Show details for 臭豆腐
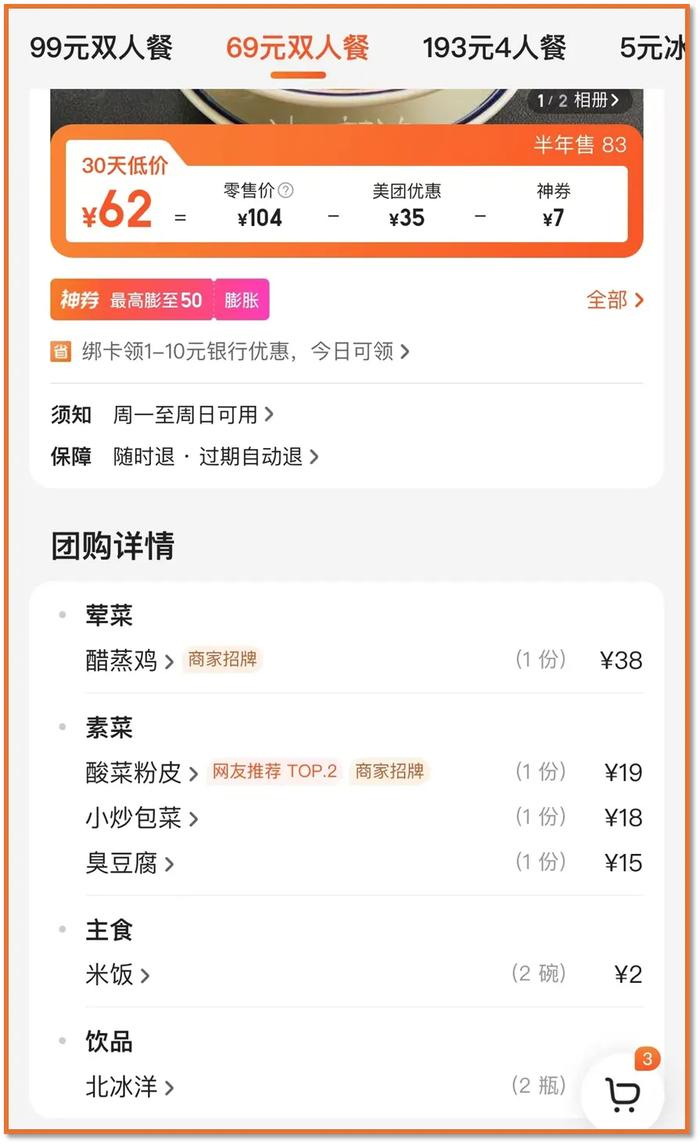Screen dimensions: 700x1144 (129, 863)
